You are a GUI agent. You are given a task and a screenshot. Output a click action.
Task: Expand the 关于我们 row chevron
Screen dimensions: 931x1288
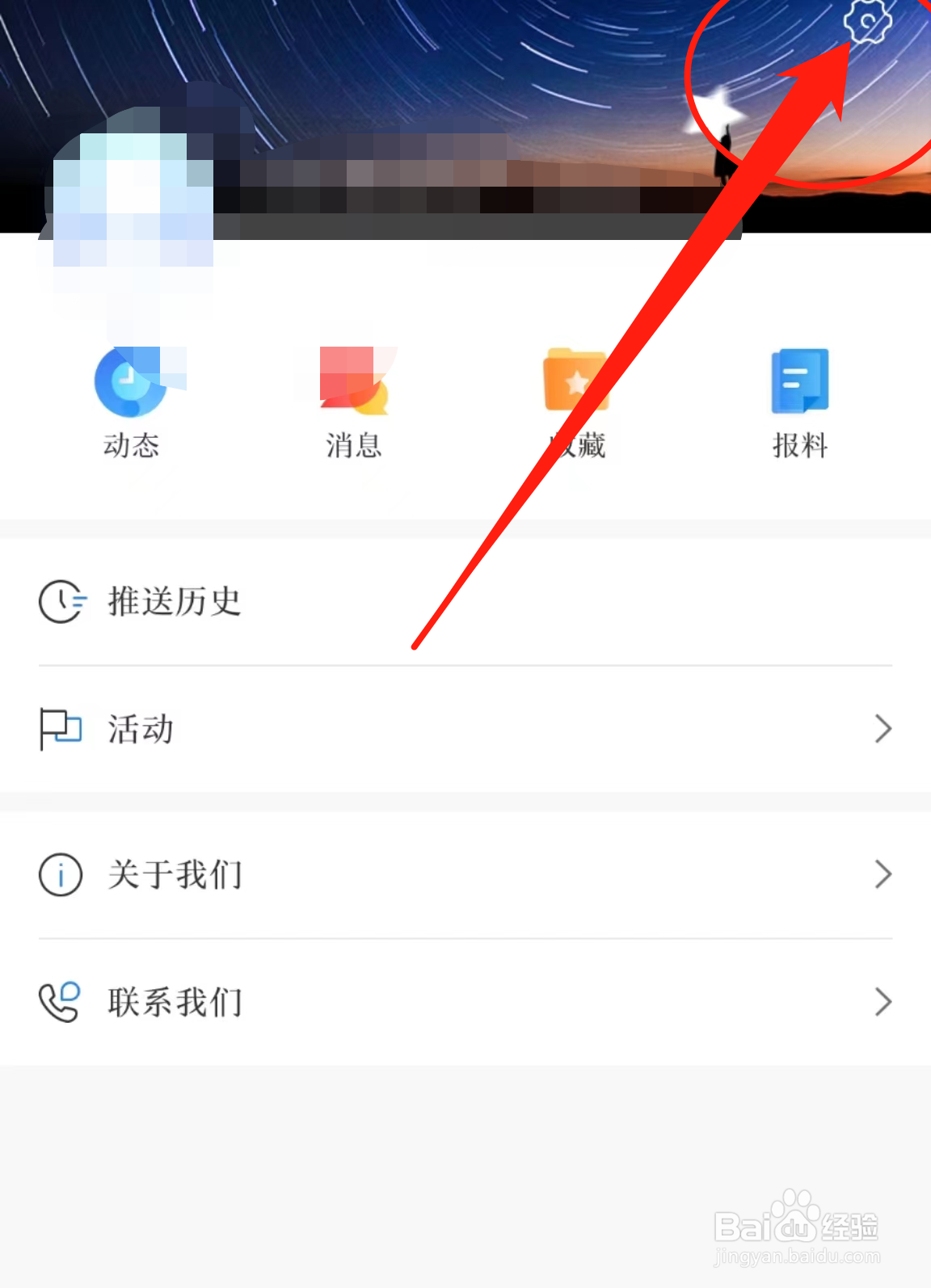[884, 874]
